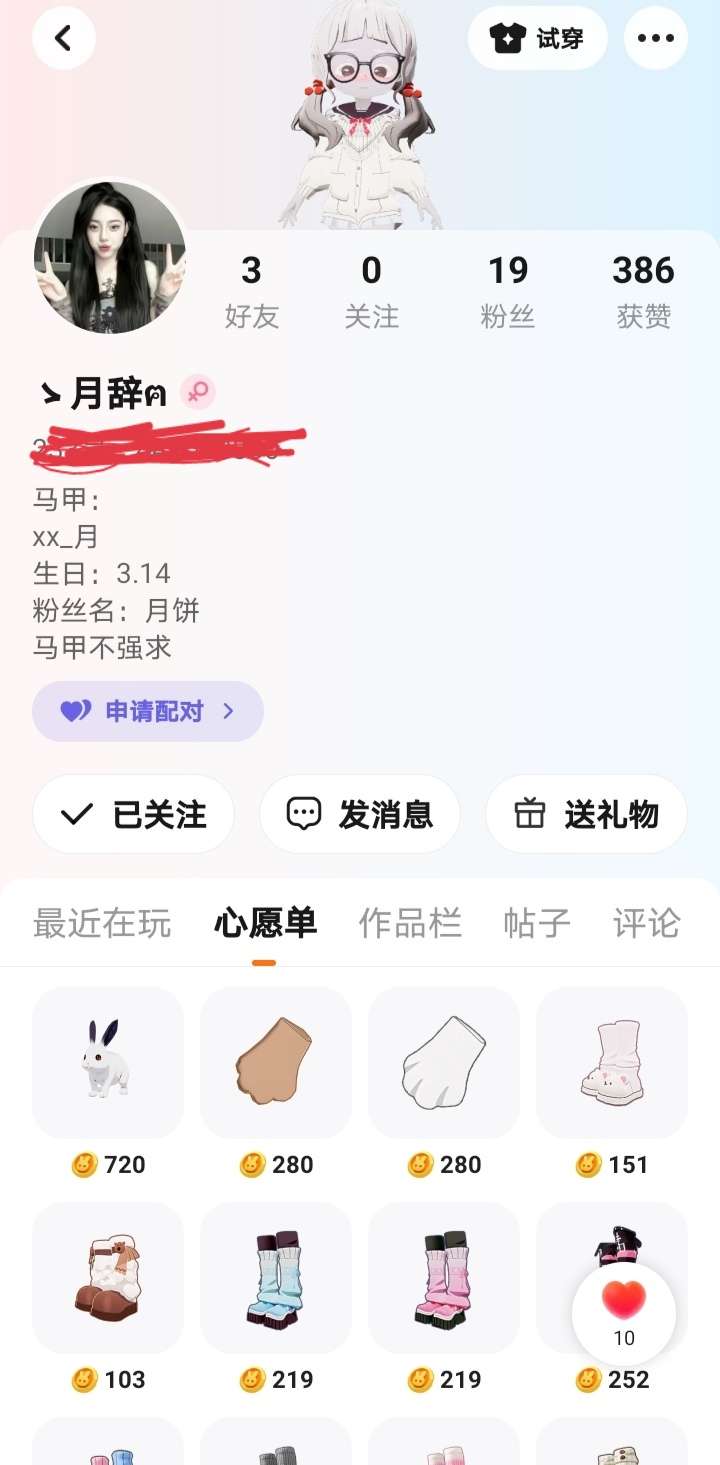The image size is (720, 1465).
Task: Open the brown boots priced 103
Action: (x=108, y=1277)
